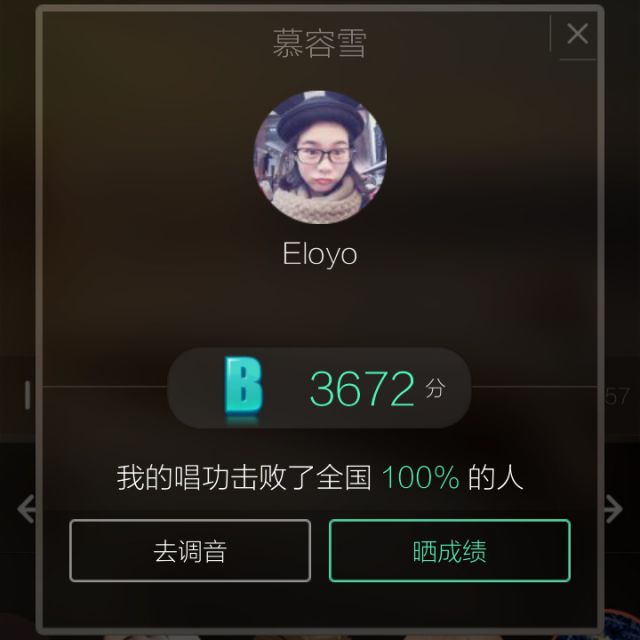
Task: Open Eloyo's profile avatar
Action: point(320,157)
